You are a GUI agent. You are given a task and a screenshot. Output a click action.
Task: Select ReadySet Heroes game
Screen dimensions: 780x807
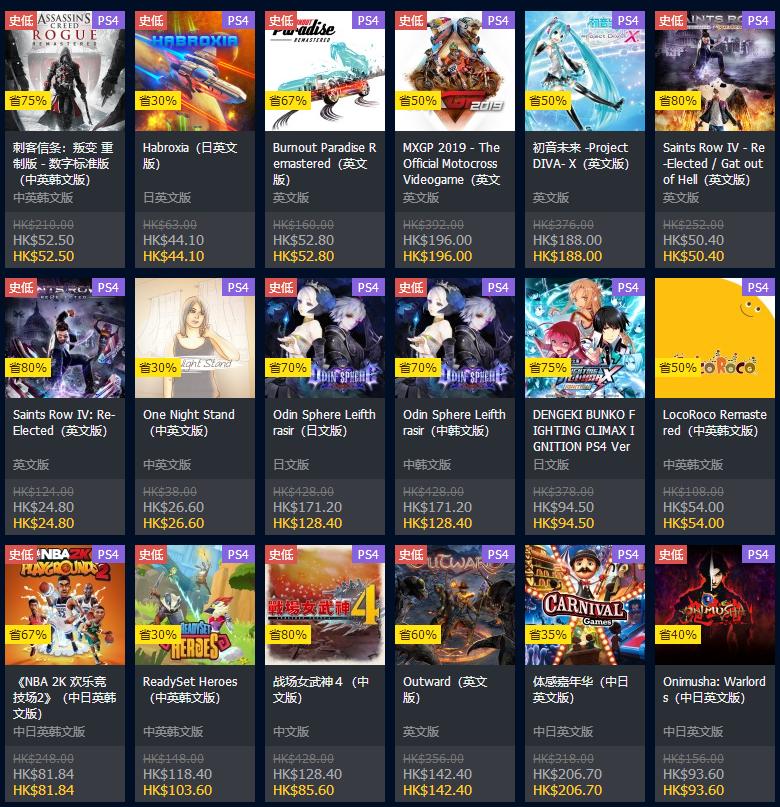[x=195, y=607]
